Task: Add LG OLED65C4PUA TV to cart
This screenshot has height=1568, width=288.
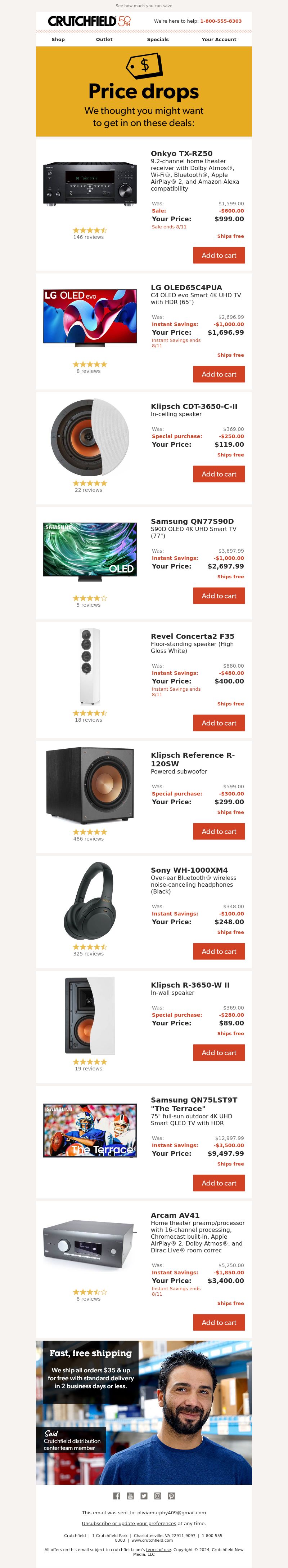Action: [x=219, y=374]
